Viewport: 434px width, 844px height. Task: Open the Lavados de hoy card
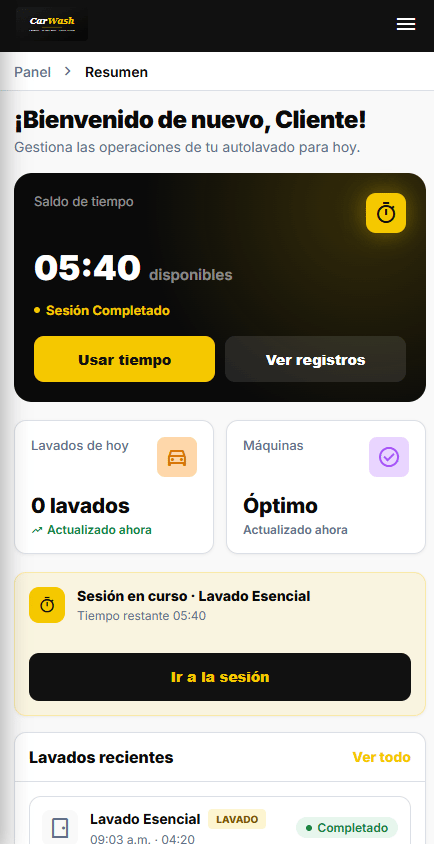pos(114,487)
